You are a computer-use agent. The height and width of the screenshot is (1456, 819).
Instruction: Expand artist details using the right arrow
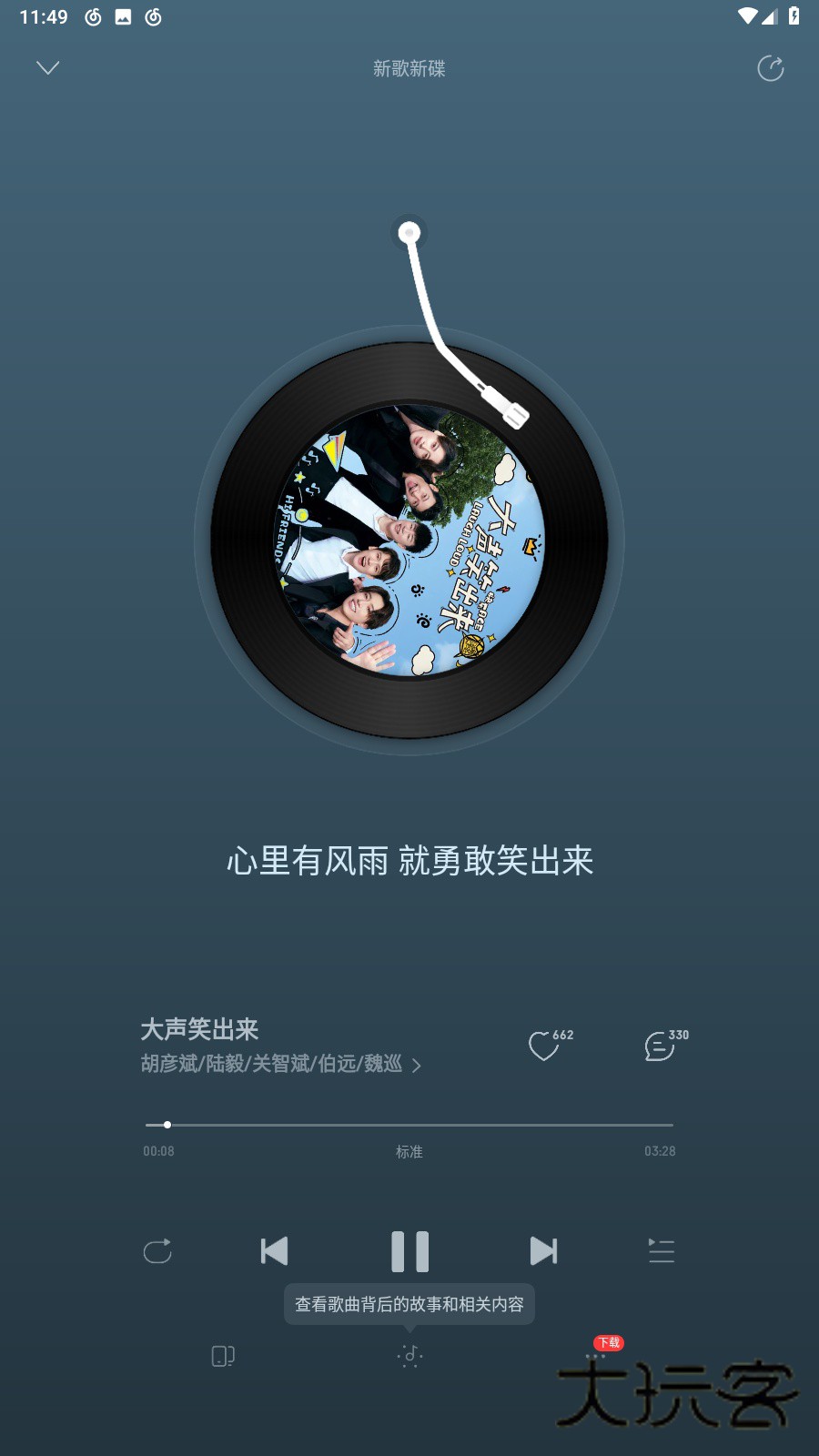[417, 1064]
